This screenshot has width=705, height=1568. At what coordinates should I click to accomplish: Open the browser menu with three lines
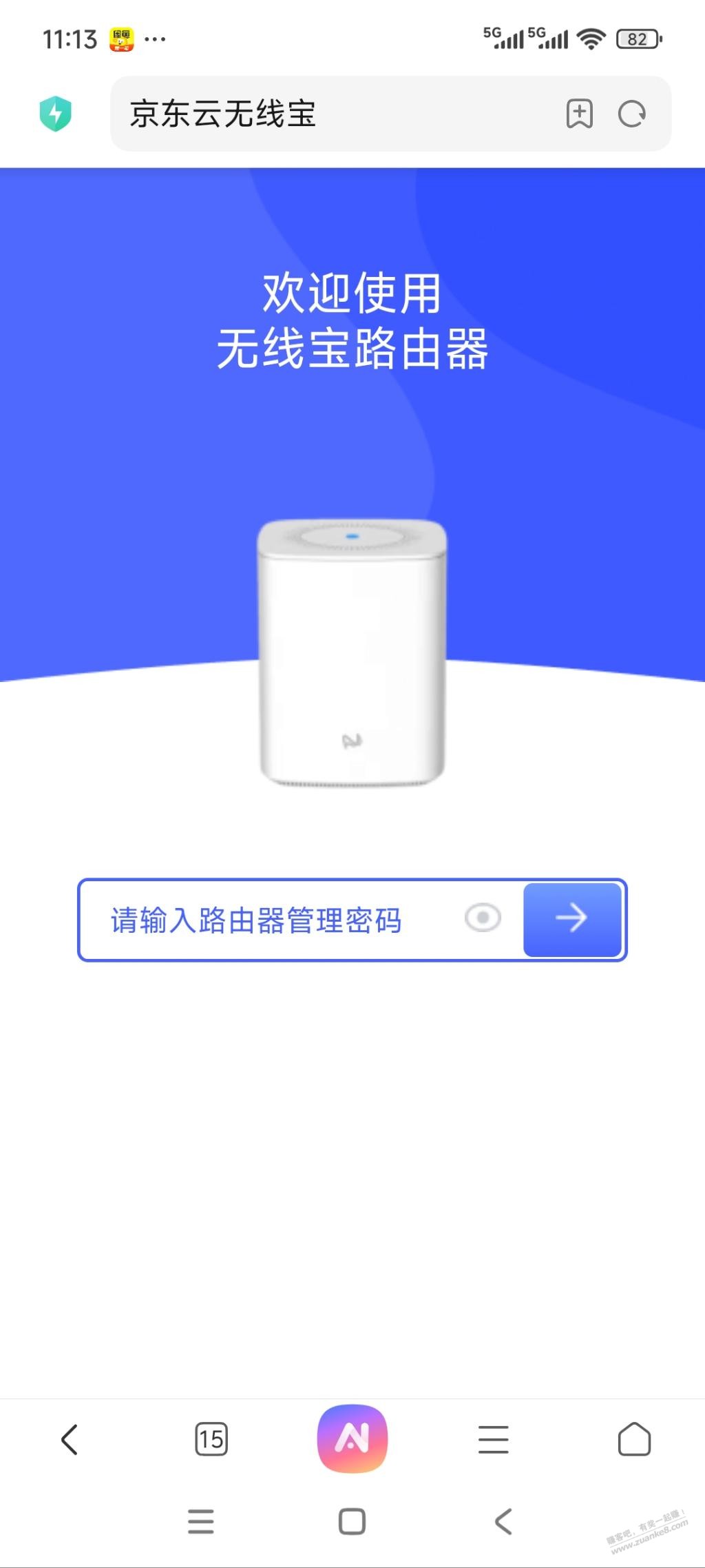pyautogui.click(x=494, y=1440)
